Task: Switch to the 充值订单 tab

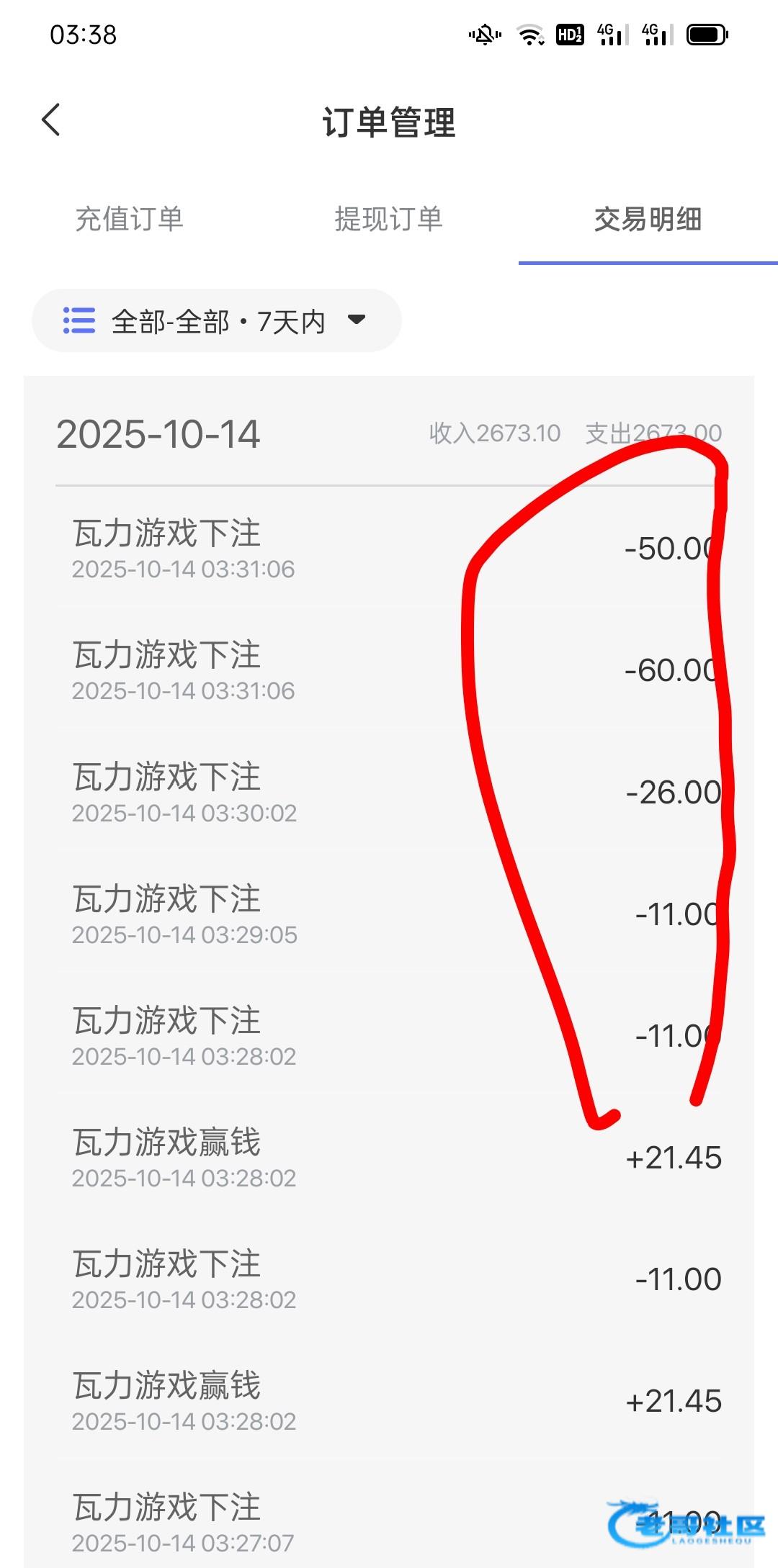Action: click(130, 219)
